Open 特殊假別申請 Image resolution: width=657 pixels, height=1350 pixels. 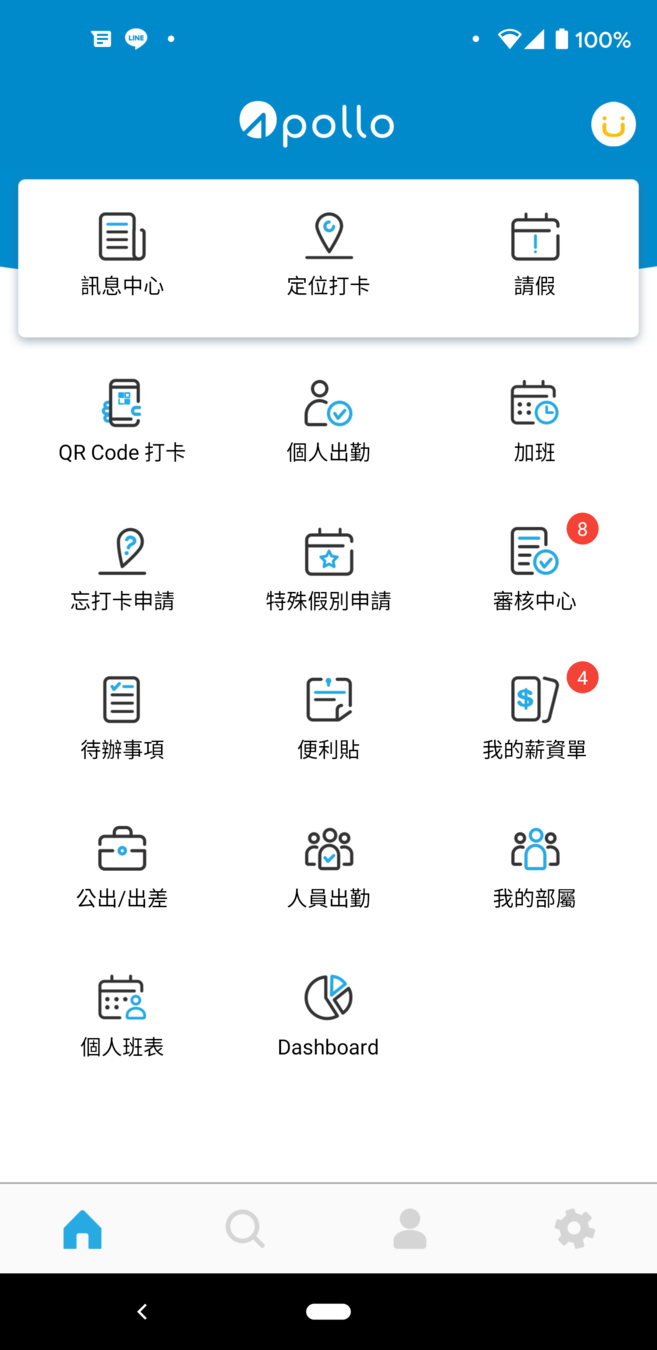(328, 568)
